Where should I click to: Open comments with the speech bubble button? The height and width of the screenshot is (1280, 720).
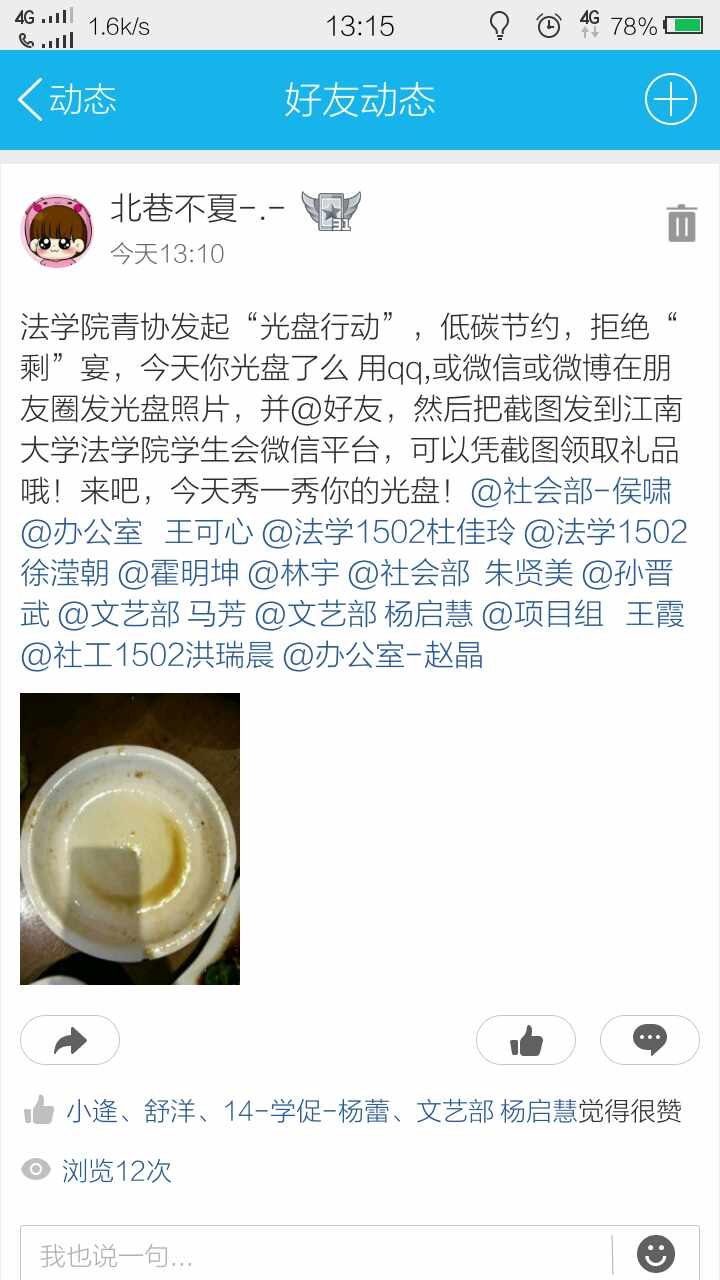pos(649,1041)
